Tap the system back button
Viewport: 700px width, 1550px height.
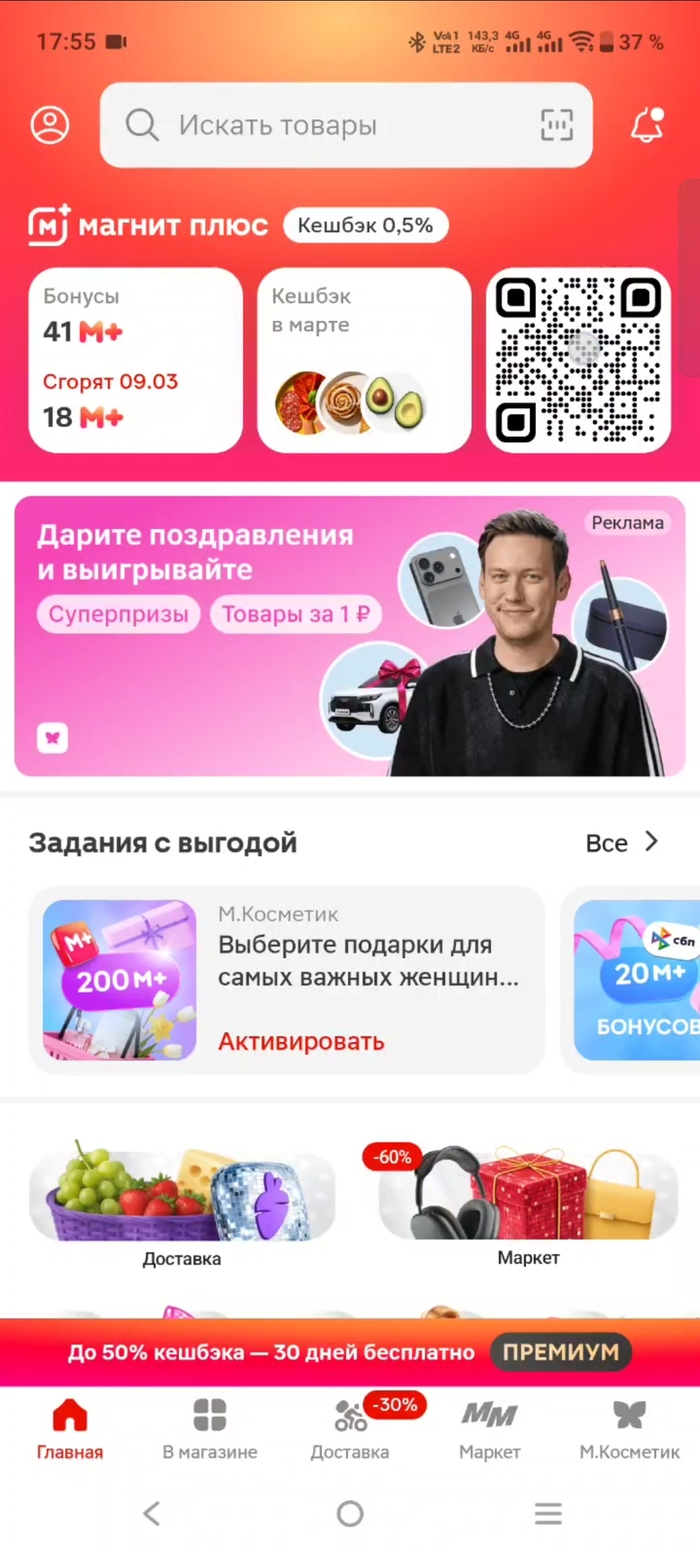point(152,1513)
